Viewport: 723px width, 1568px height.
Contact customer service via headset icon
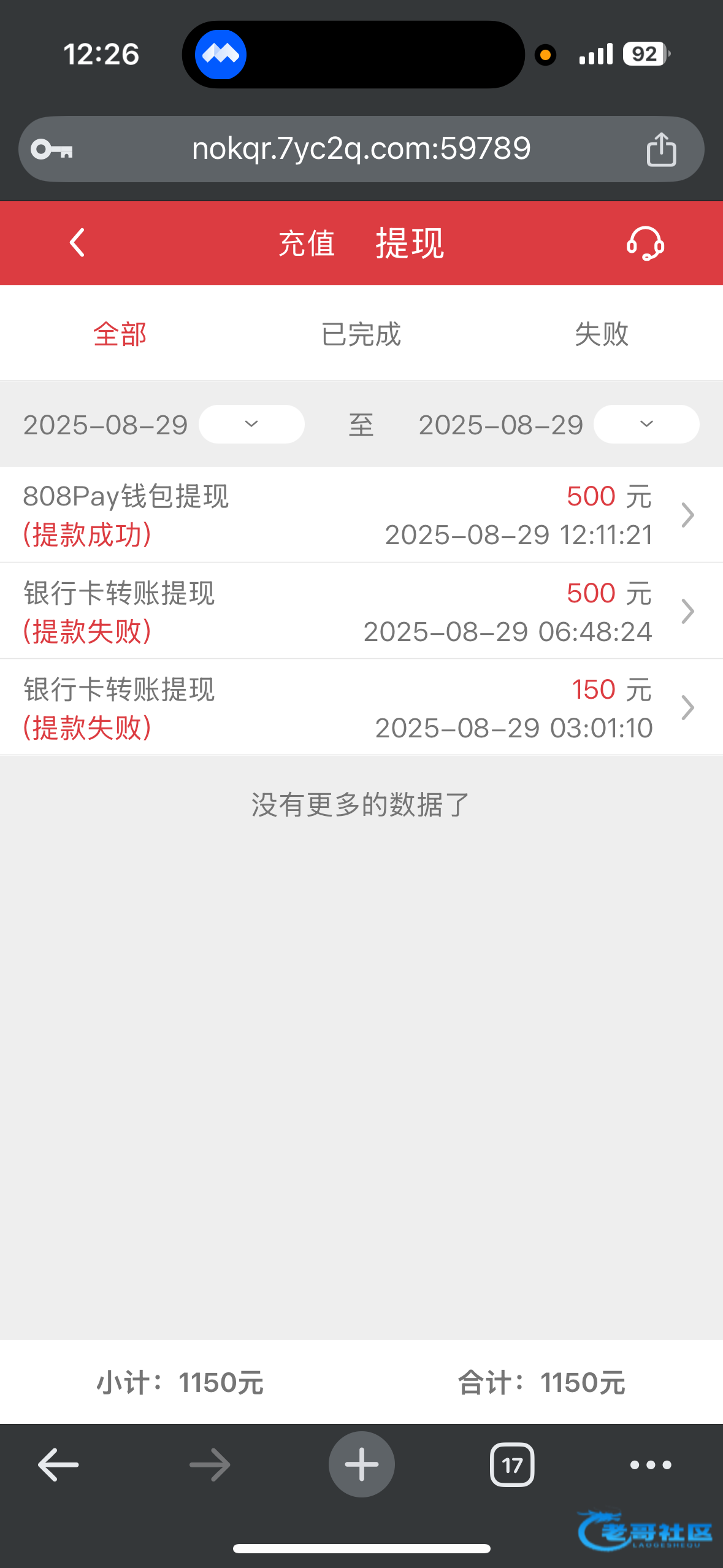645,244
